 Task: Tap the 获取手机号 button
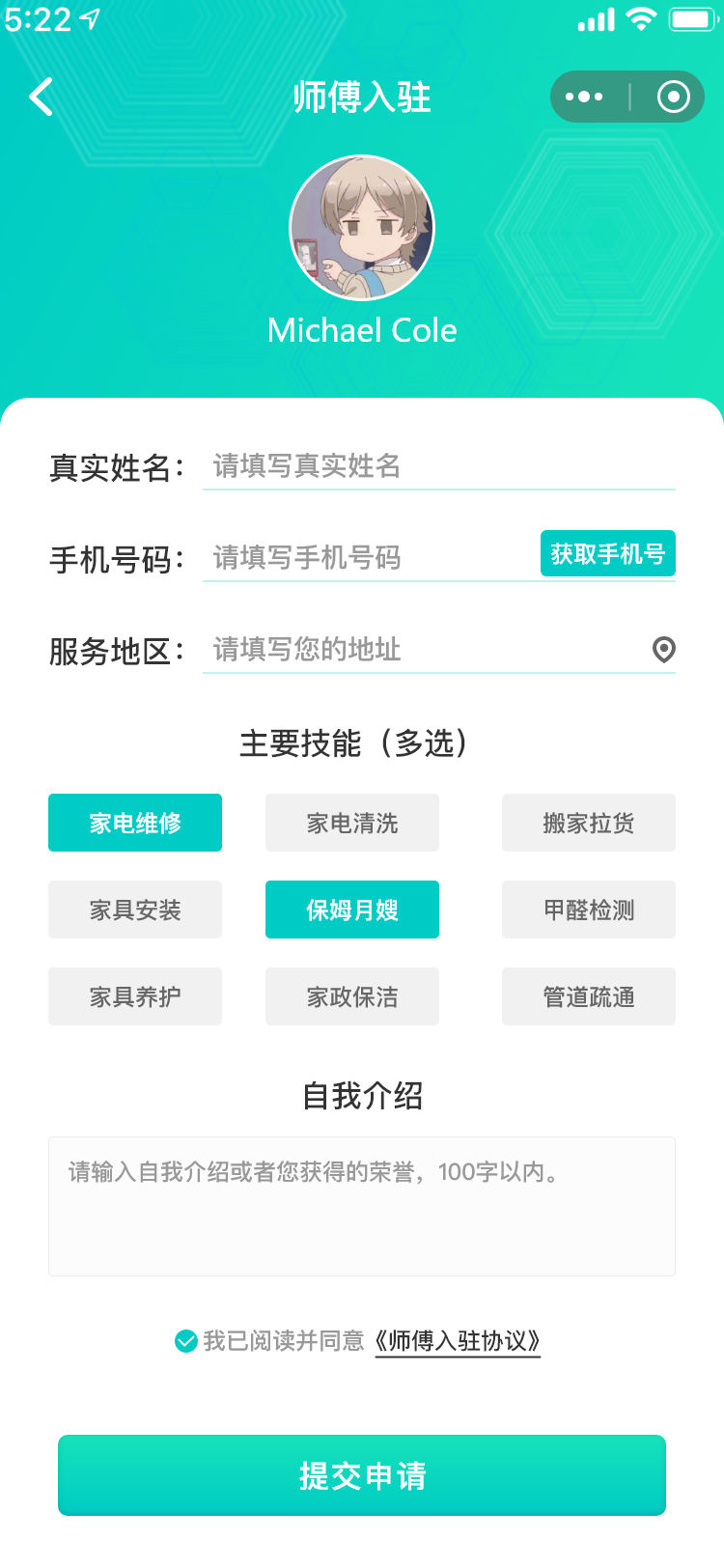tap(607, 554)
